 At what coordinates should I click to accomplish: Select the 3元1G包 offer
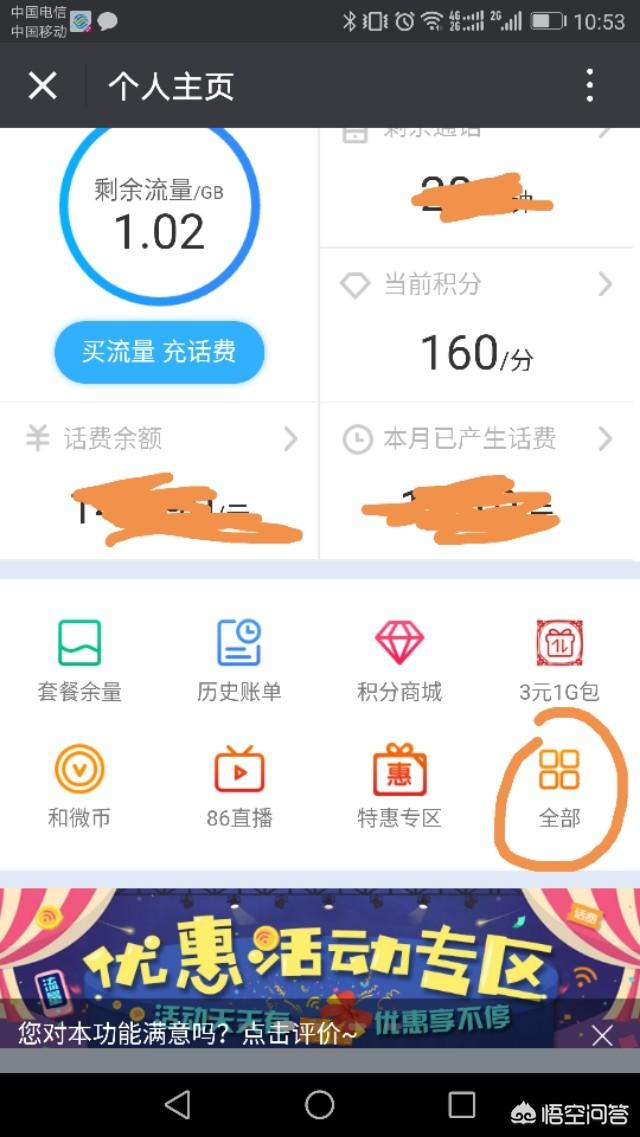coord(559,660)
